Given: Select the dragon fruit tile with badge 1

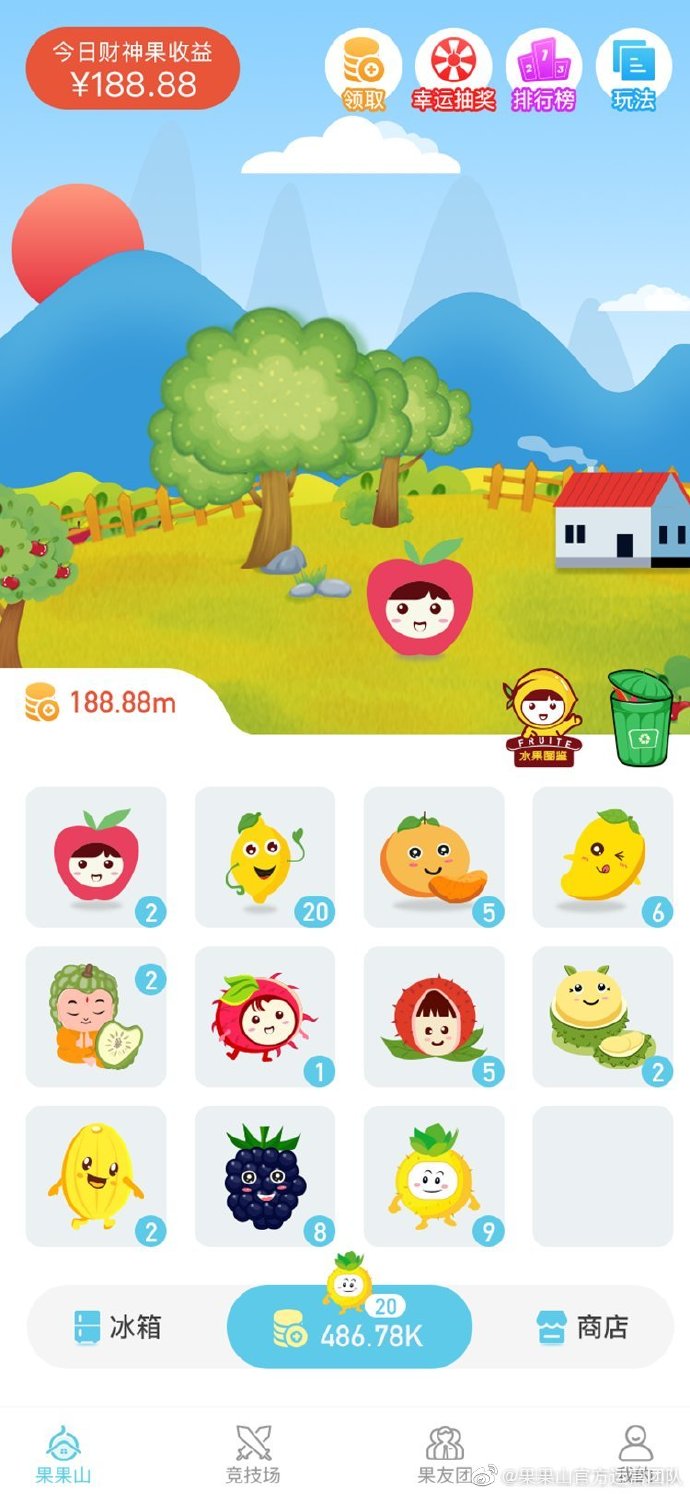Looking at the screenshot, I should point(265,1017).
